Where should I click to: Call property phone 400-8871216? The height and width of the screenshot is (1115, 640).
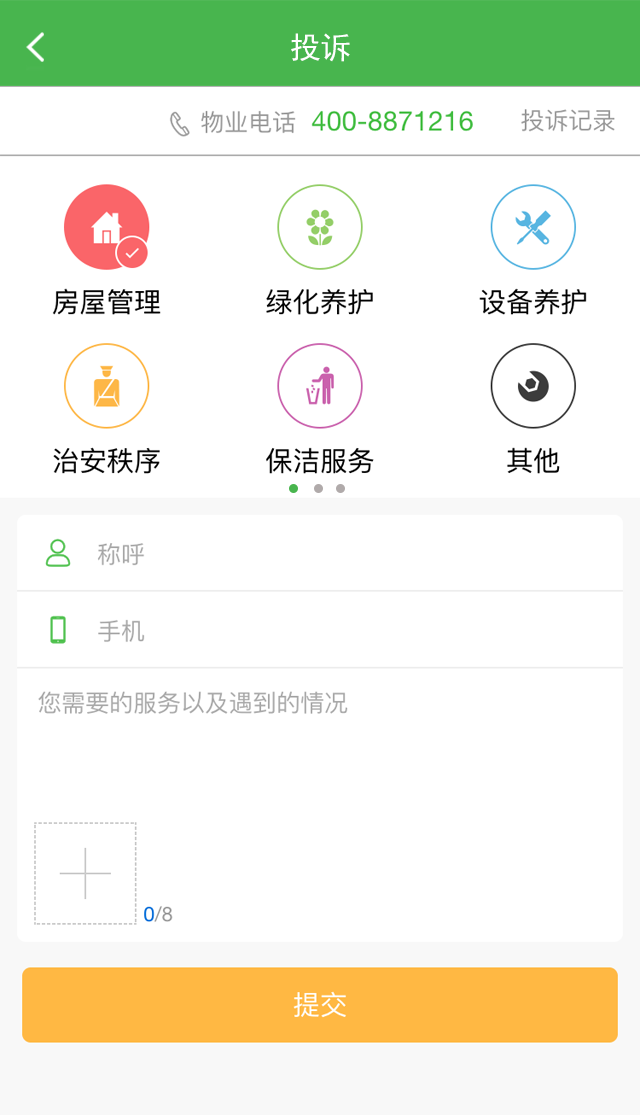click(391, 122)
